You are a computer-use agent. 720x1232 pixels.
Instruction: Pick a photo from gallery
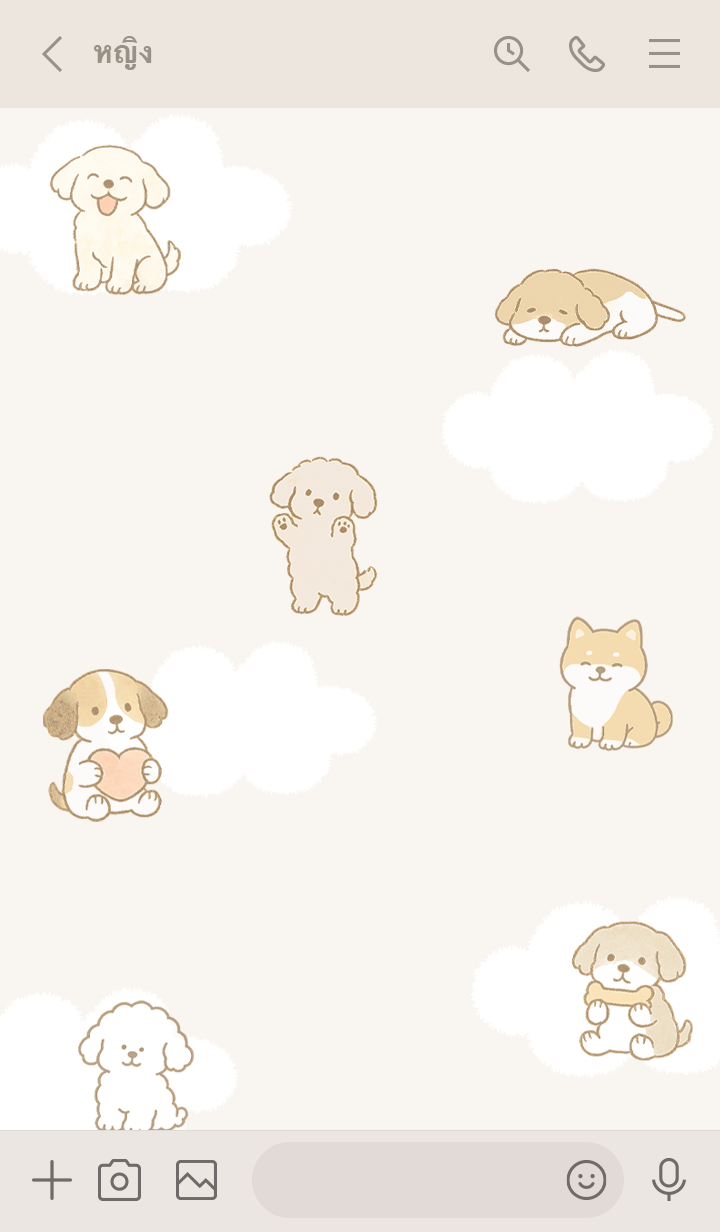(x=196, y=1180)
